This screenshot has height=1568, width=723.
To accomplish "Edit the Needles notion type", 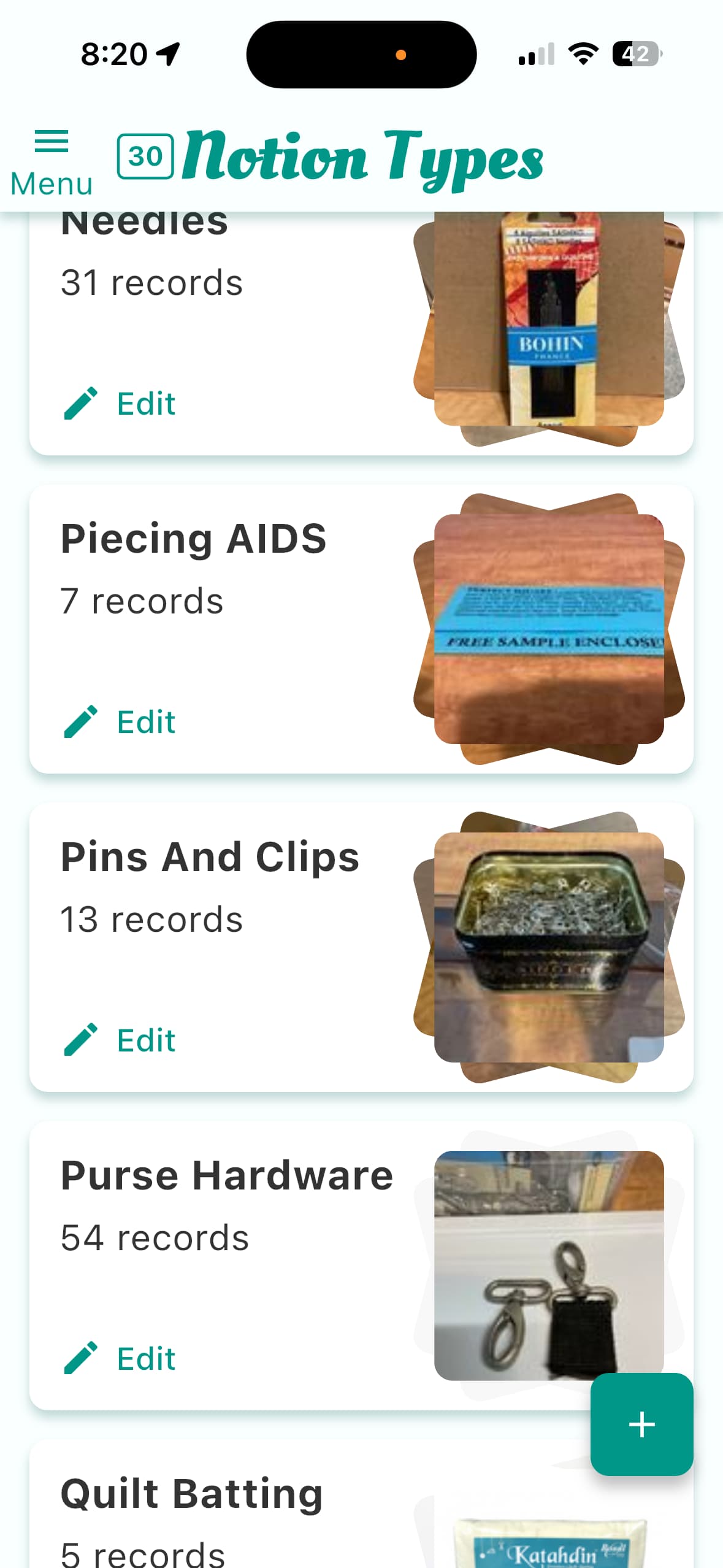I will (120, 403).
